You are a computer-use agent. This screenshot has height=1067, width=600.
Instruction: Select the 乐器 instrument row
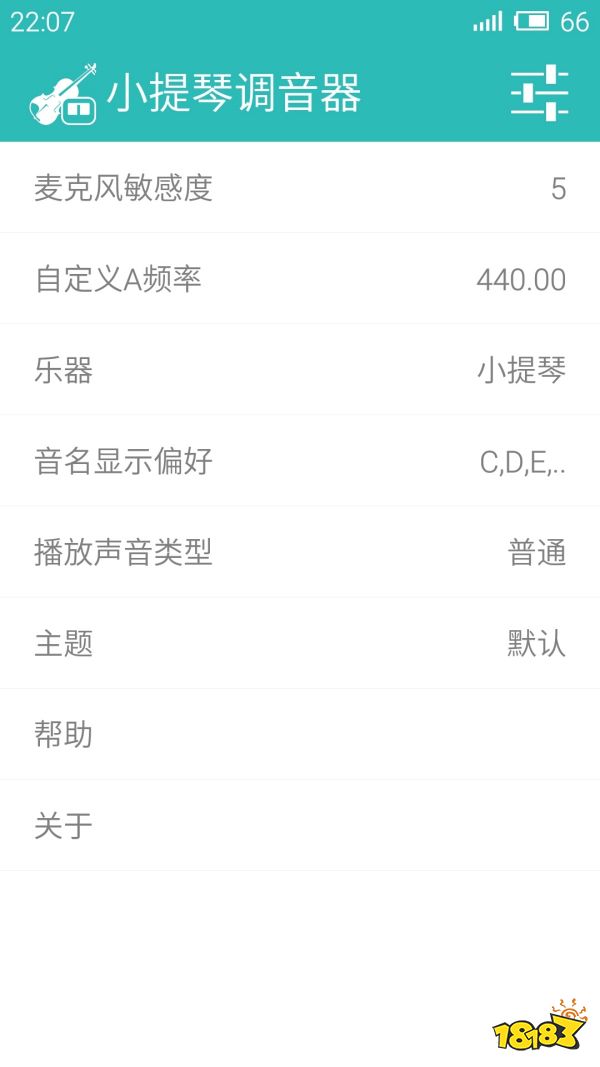300,370
